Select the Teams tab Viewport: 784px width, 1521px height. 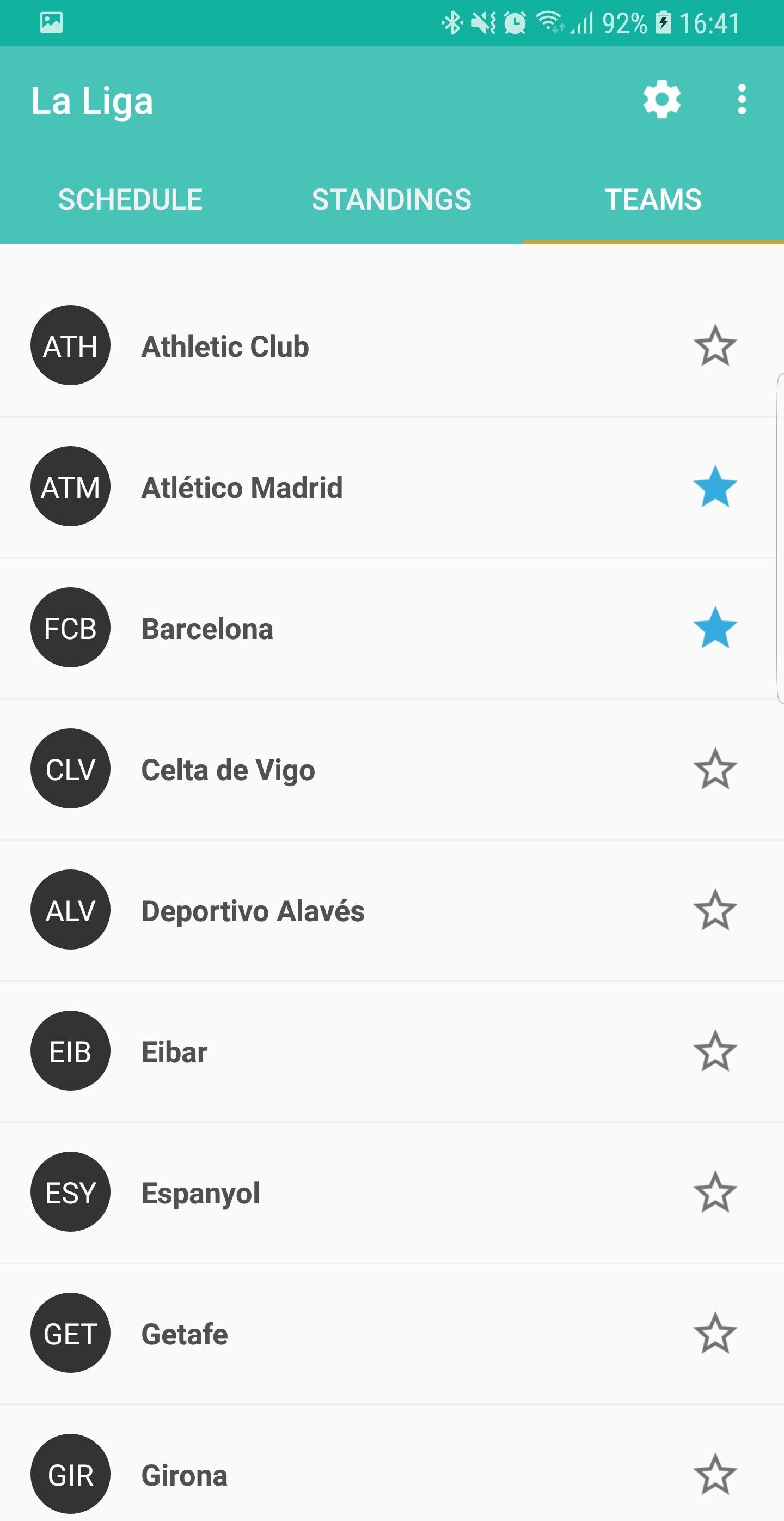pos(652,199)
